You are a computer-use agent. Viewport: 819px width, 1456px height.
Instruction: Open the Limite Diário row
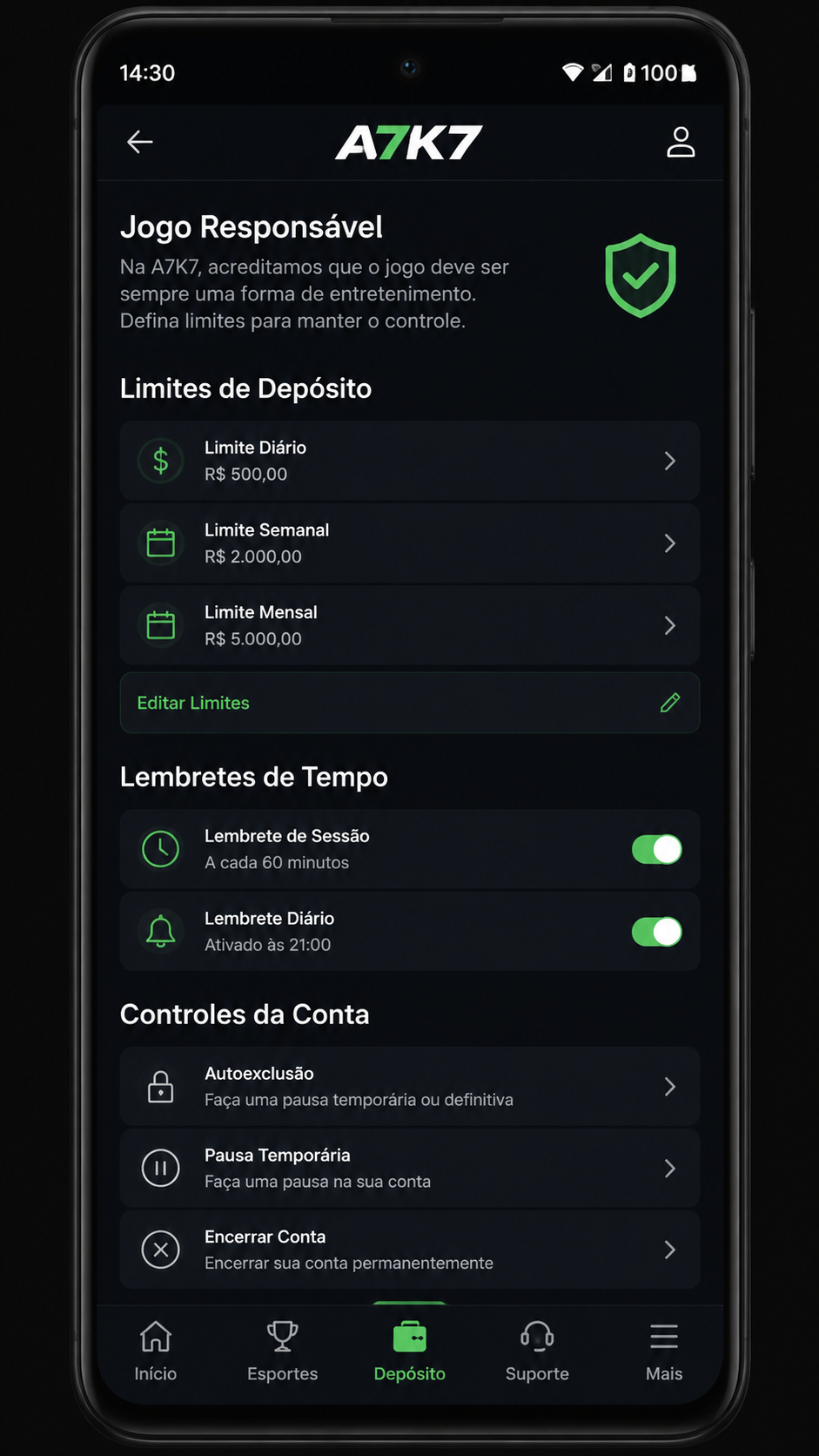tap(410, 461)
